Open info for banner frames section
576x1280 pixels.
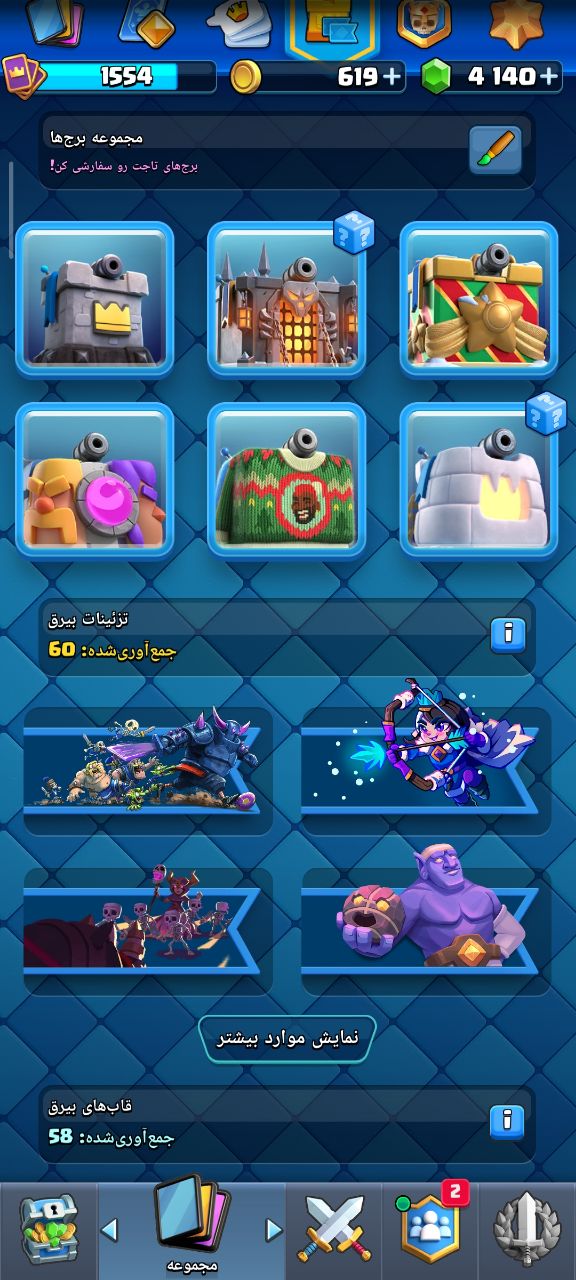508,1122
